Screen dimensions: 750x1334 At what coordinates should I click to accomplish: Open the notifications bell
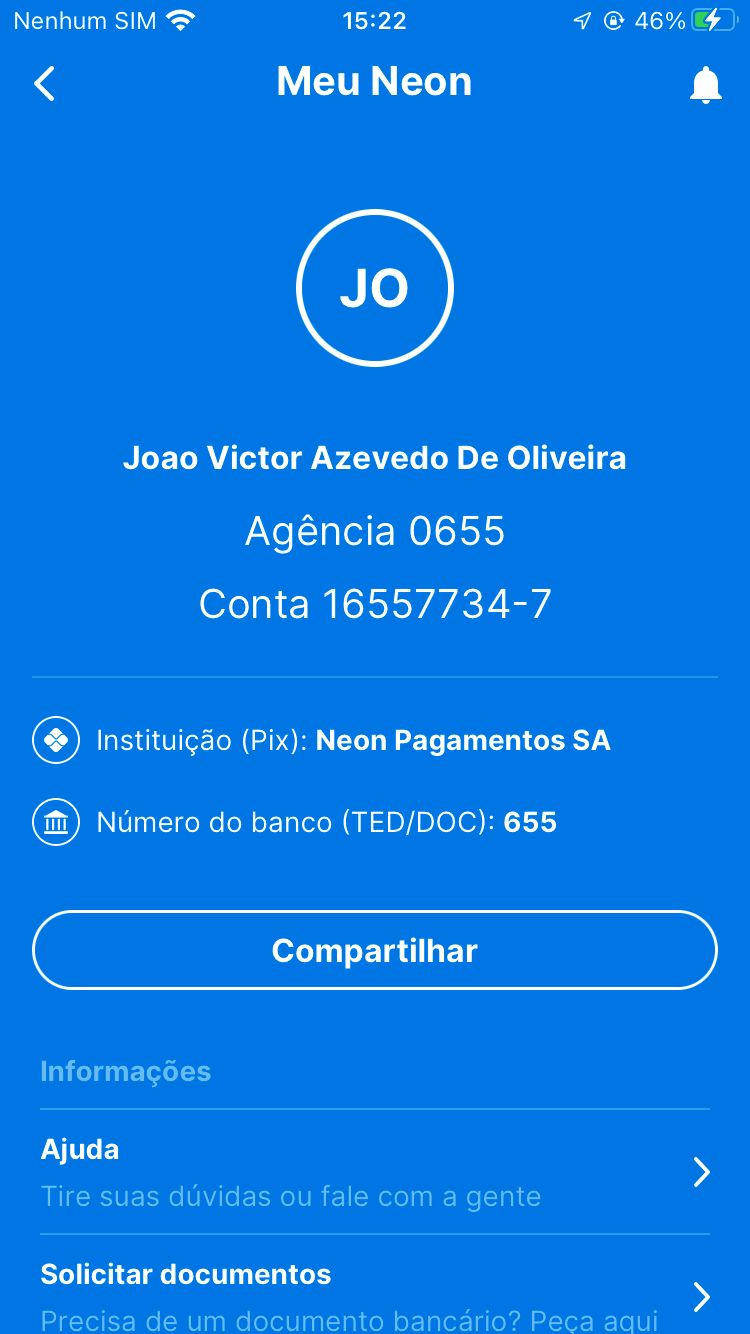(705, 85)
